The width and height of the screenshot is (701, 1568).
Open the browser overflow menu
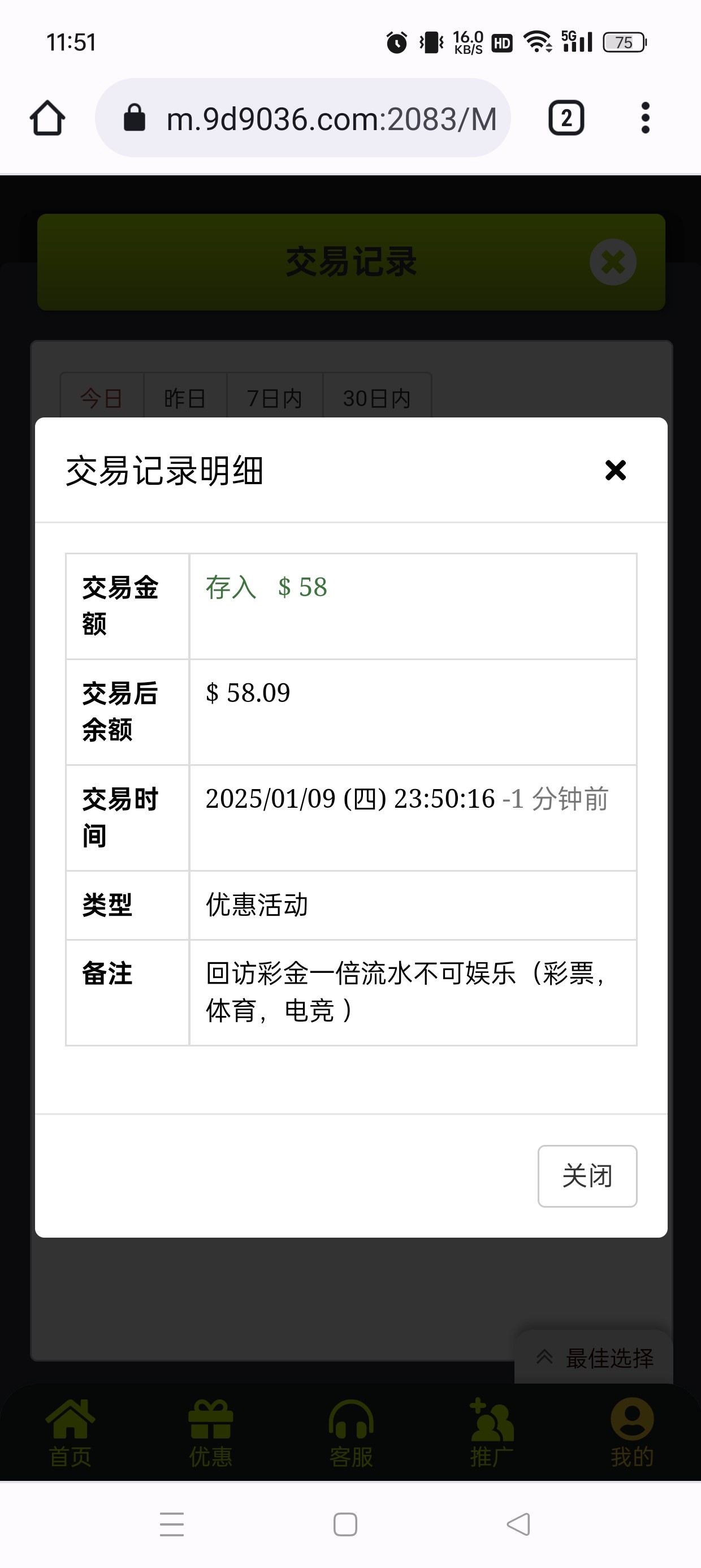pos(645,118)
